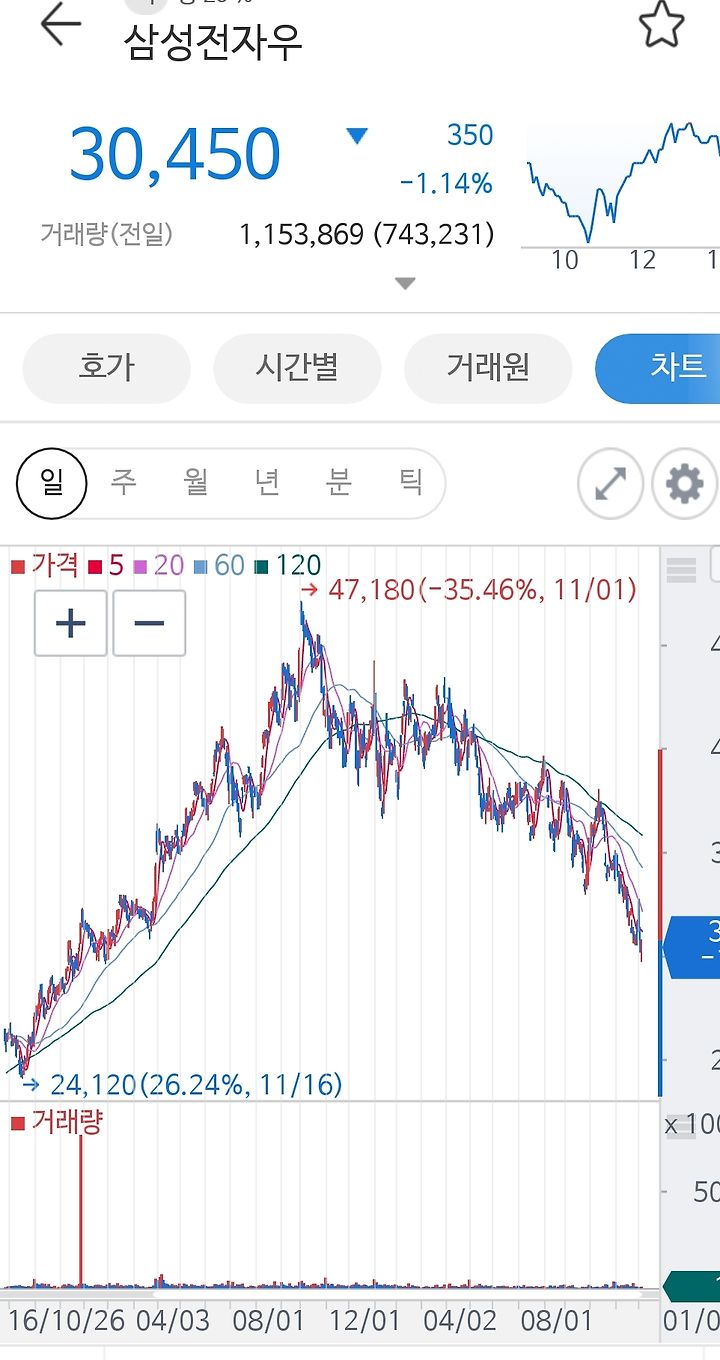The image size is (720, 1360).
Task: Open the chart list menu icon
Action: (681, 571)
